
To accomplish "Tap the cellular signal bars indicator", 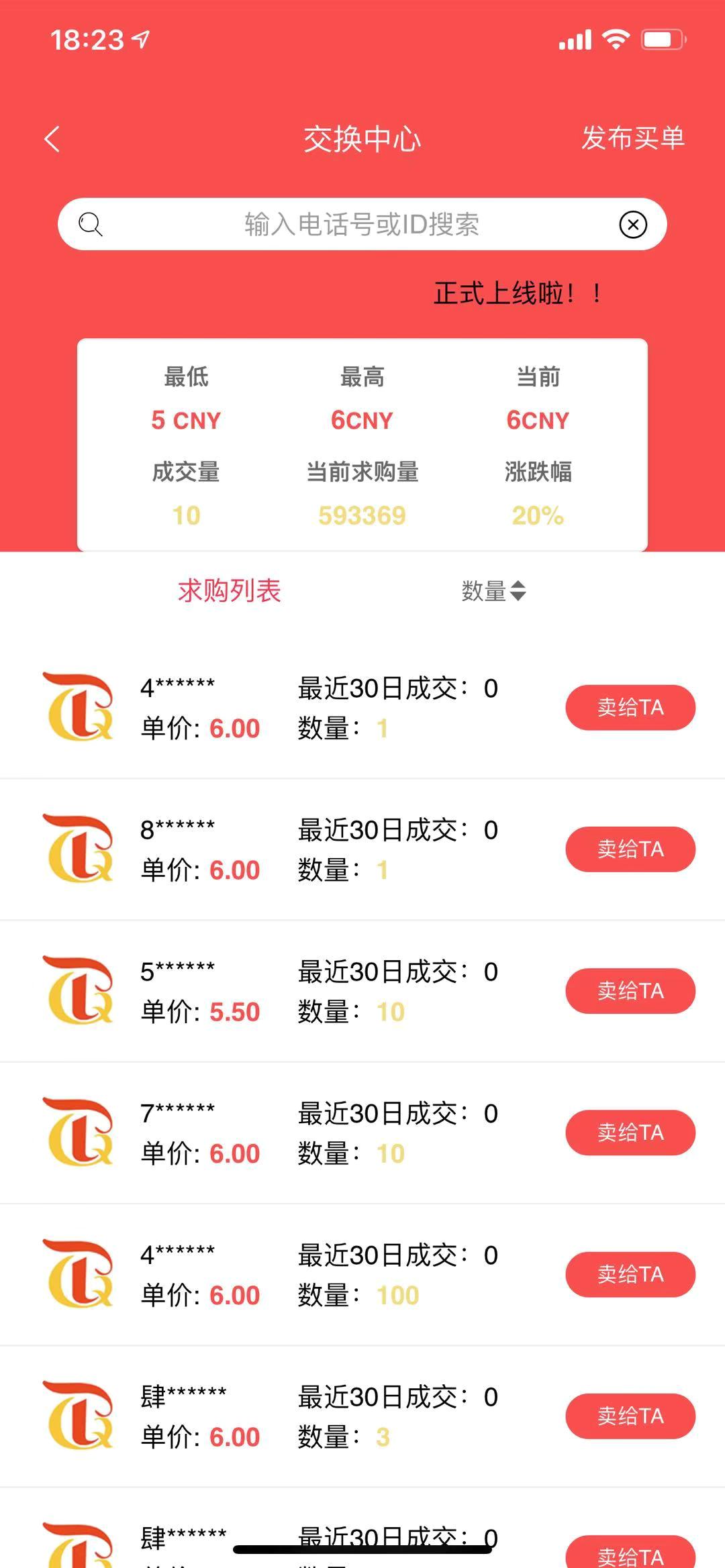I will click(x=575, y=40).
